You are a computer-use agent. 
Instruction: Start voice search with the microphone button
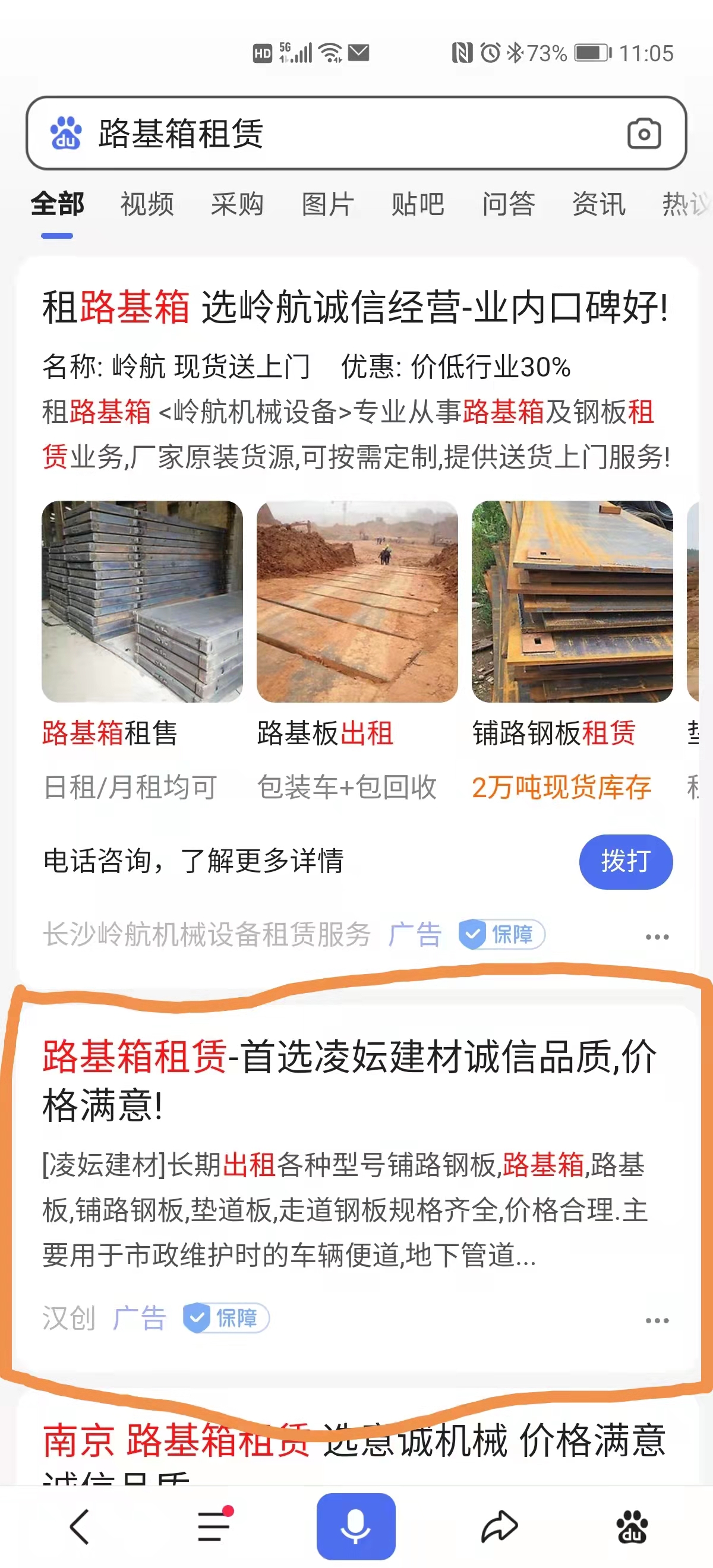click(x=355, y=1526)
